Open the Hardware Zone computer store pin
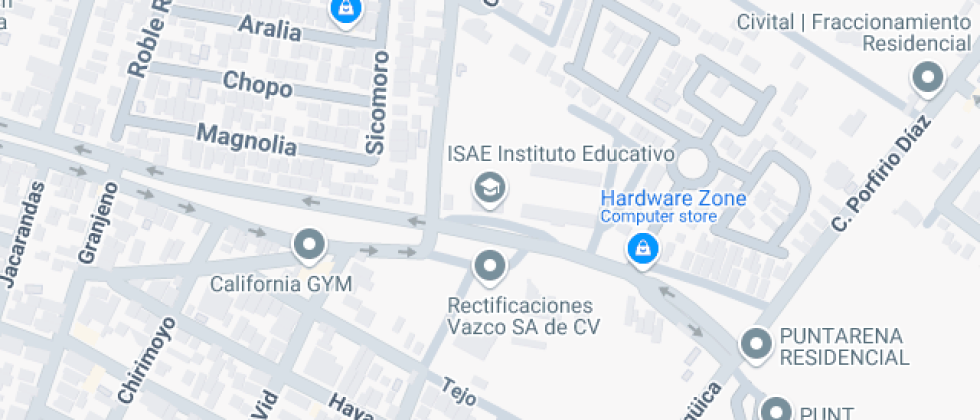This screenshot has width=980, height=420. [x=642, y=249]
